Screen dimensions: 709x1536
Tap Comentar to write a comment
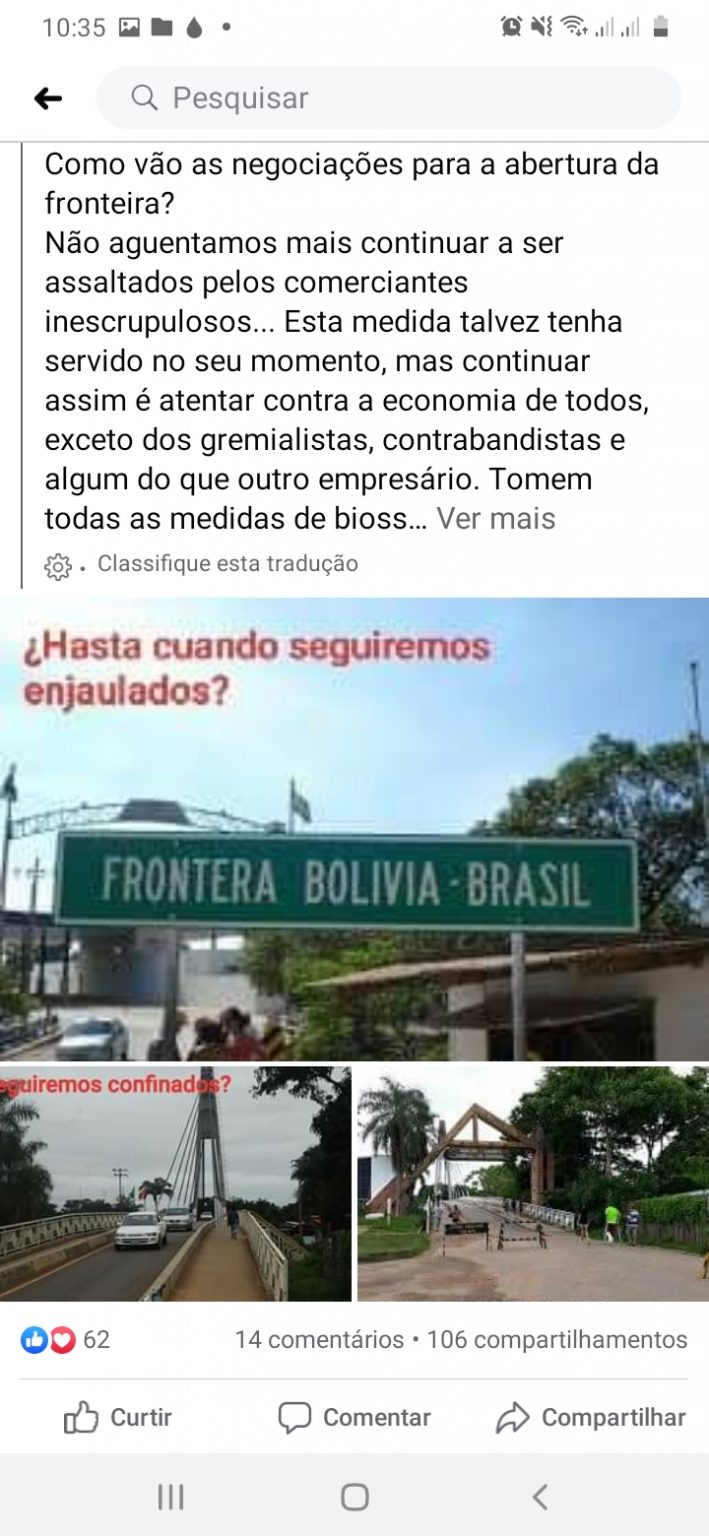(x=354, y=1417)
